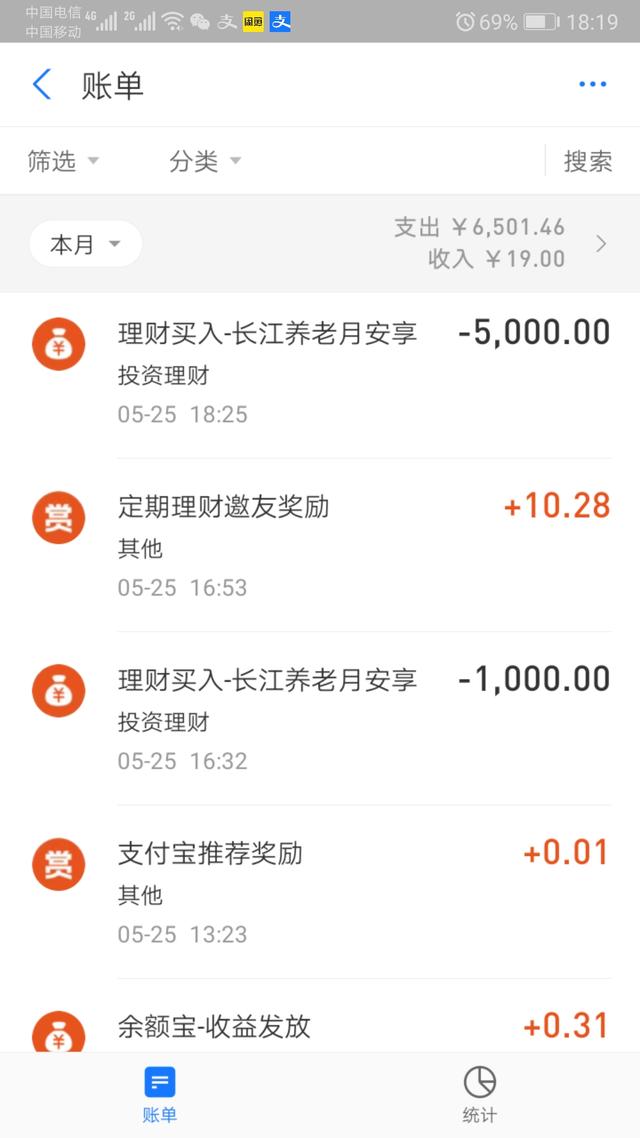Expand the 筛选 filter dropdown
The image size is (640, 1138).
coord(62,161)
